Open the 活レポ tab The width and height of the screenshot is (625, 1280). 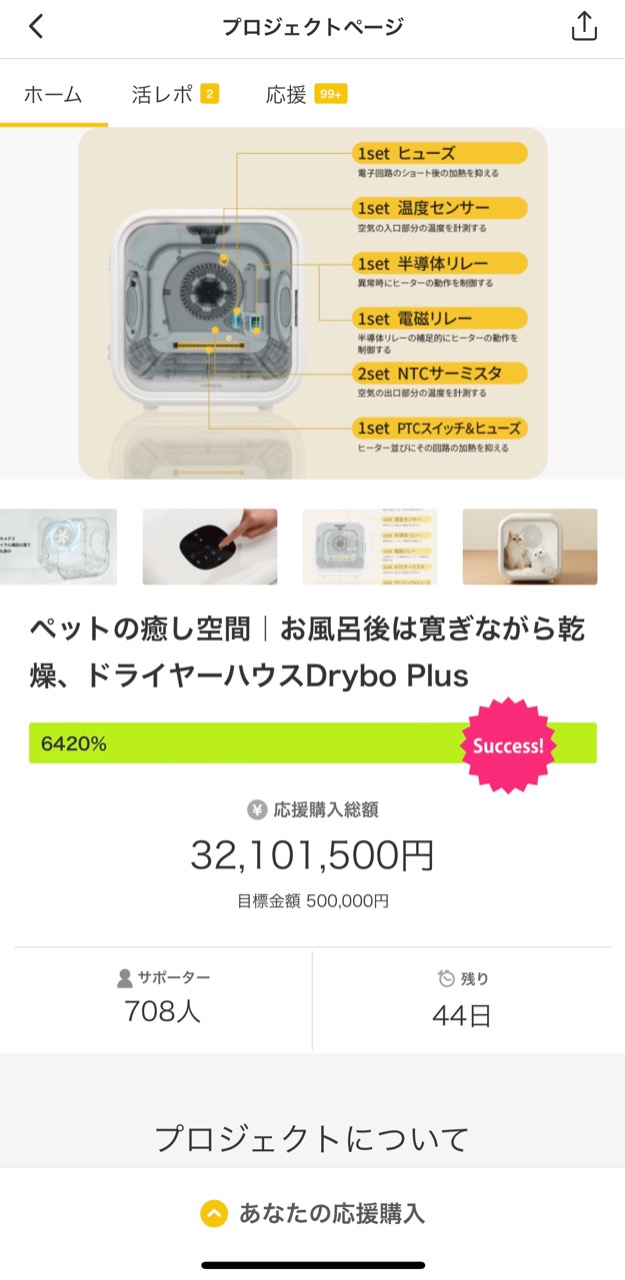175,95
